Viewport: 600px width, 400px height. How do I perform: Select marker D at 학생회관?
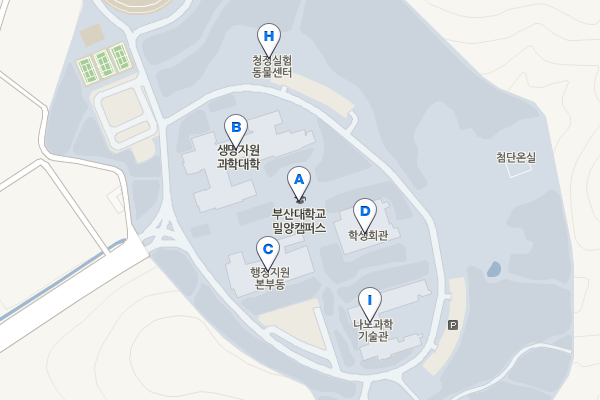pyautogui.click(x=365, y=212)
